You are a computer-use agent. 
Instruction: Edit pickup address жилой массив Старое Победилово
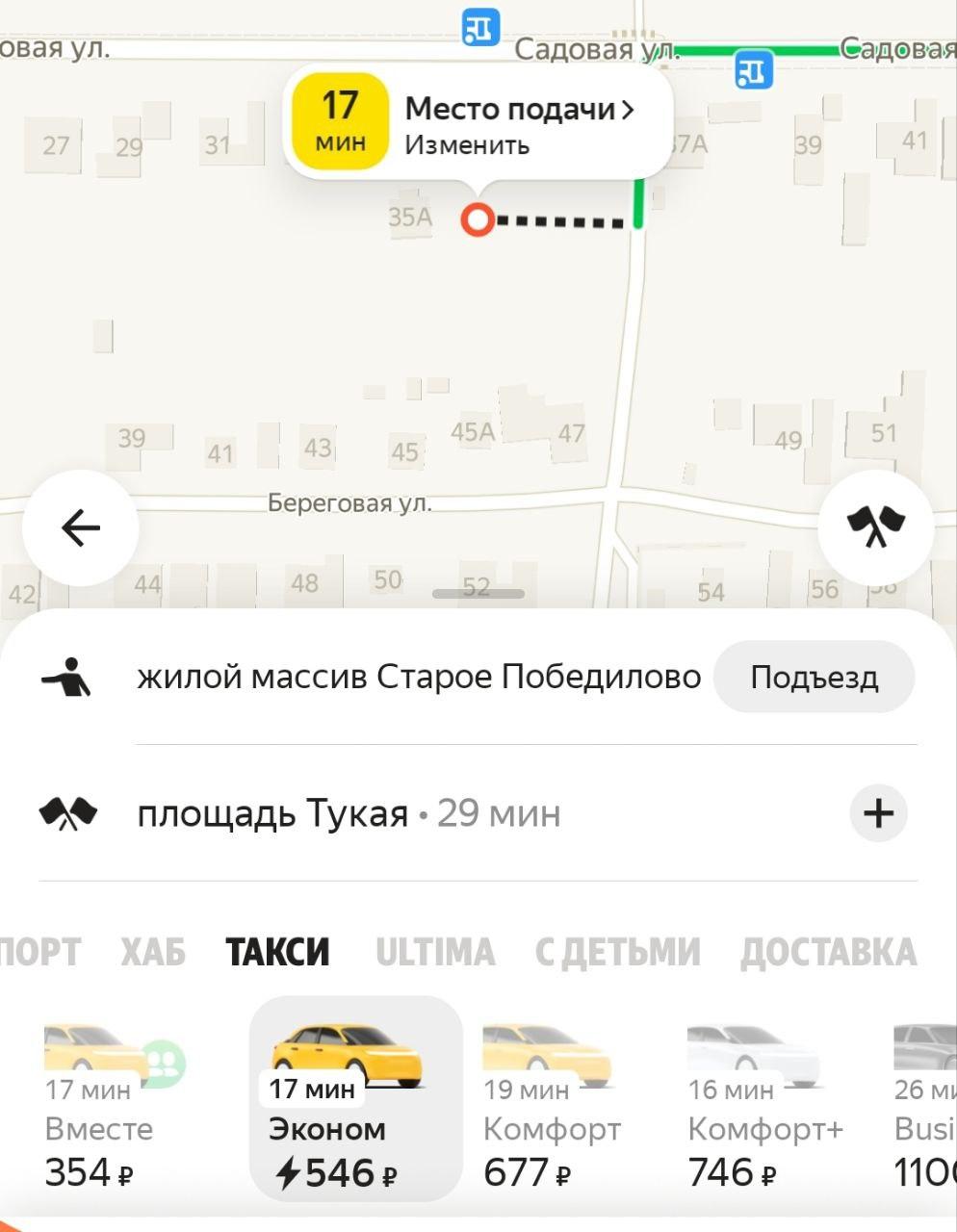[418, 678]
